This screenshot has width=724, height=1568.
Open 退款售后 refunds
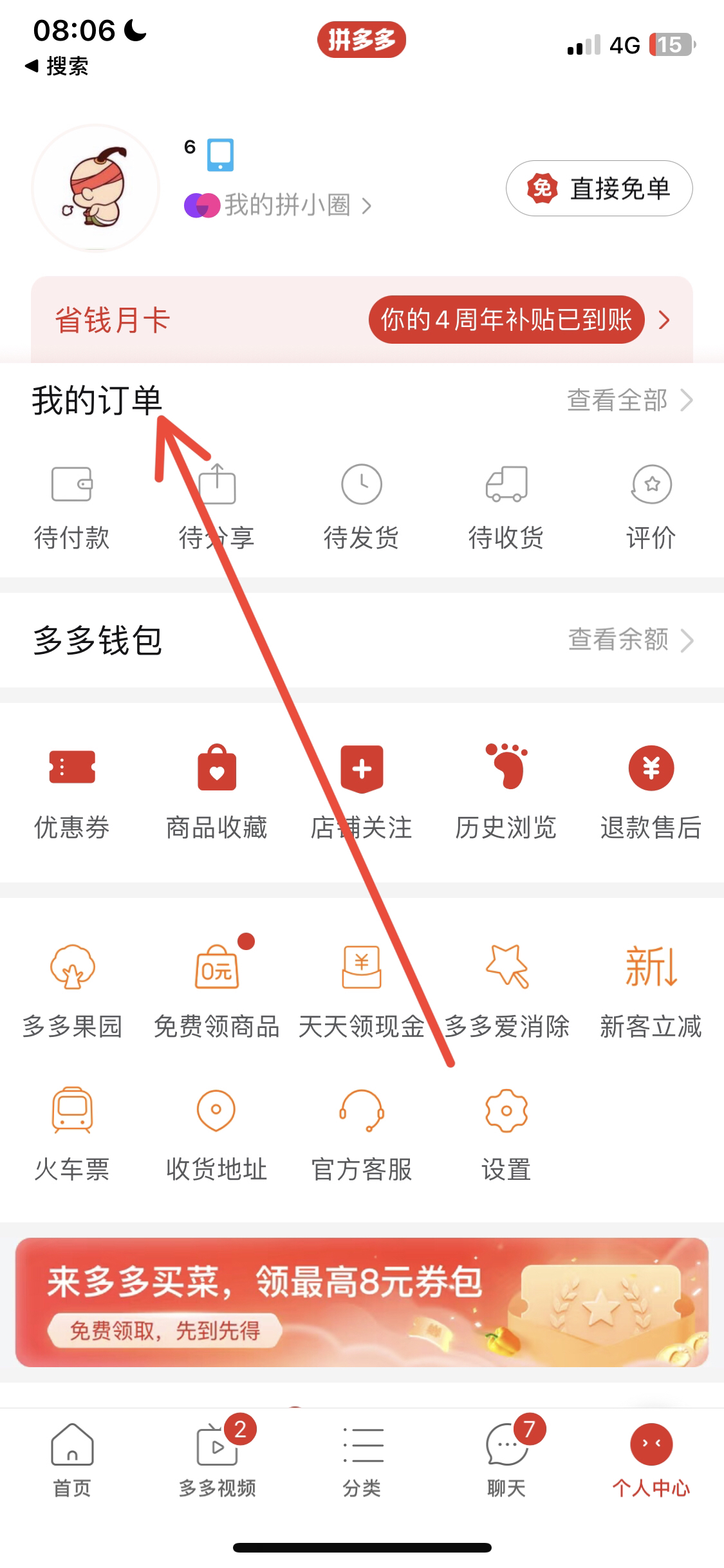point(651,792)
